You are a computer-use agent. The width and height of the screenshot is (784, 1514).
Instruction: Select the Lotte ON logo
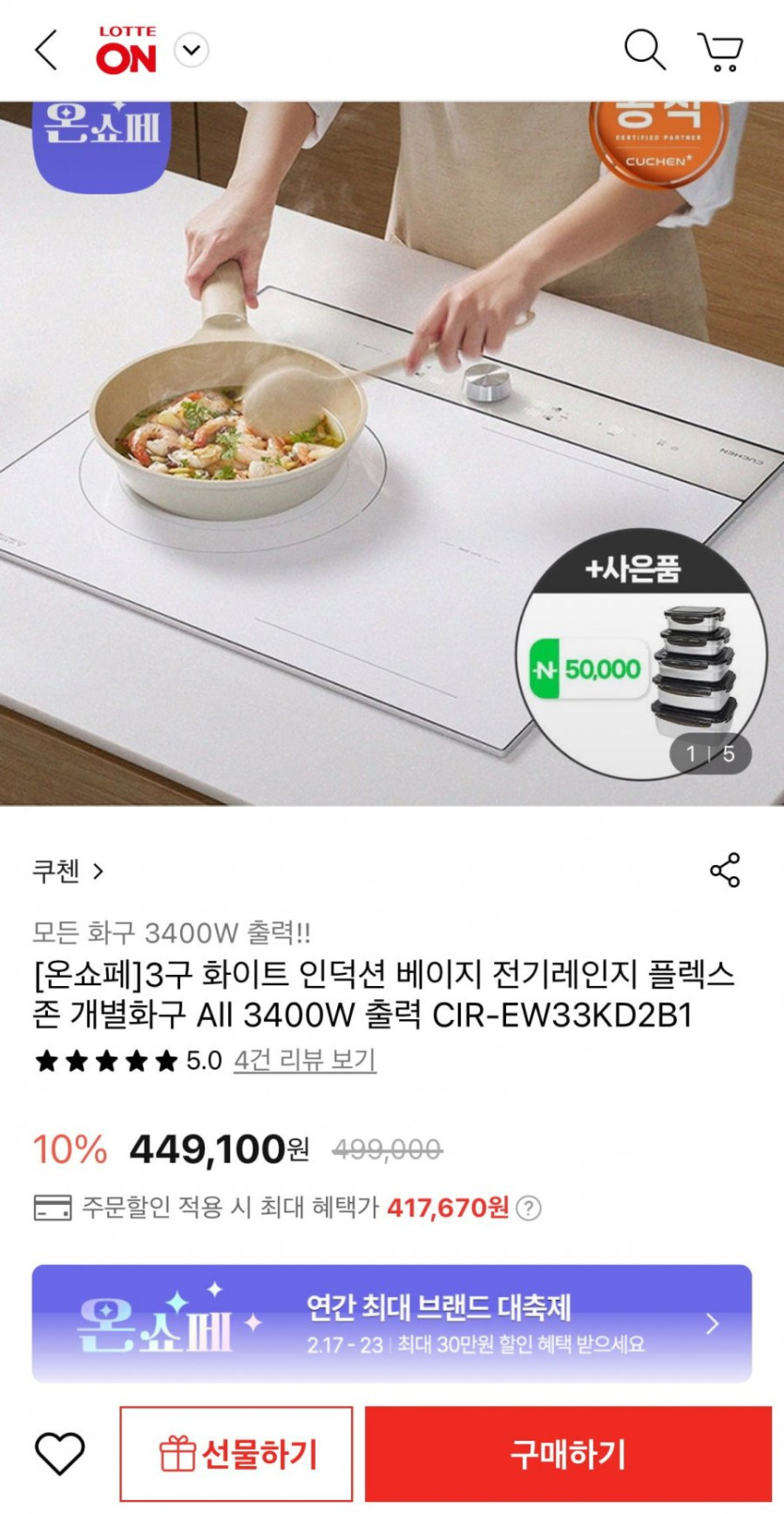[x=126, y=49]
